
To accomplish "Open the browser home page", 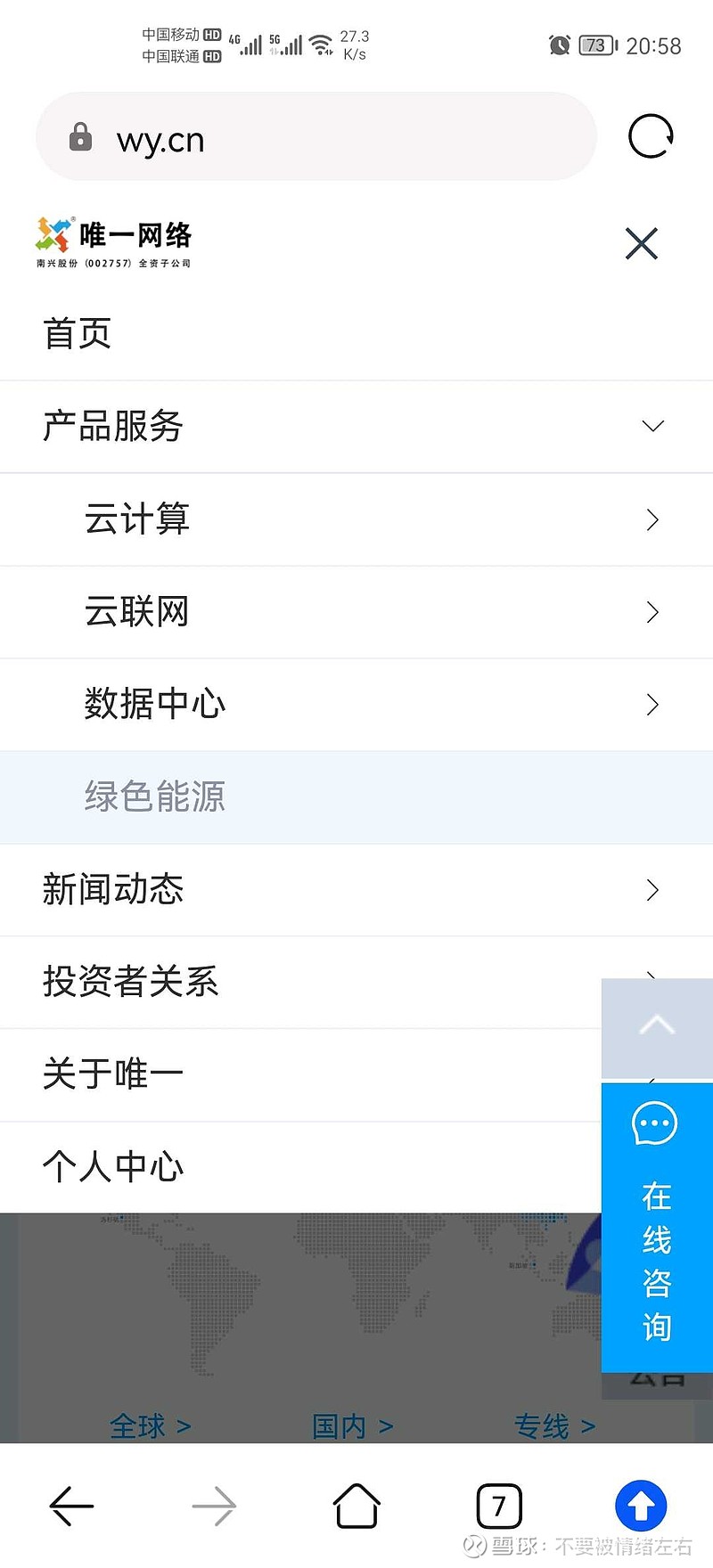I will pyautogui.click(x=356, y=1507).
